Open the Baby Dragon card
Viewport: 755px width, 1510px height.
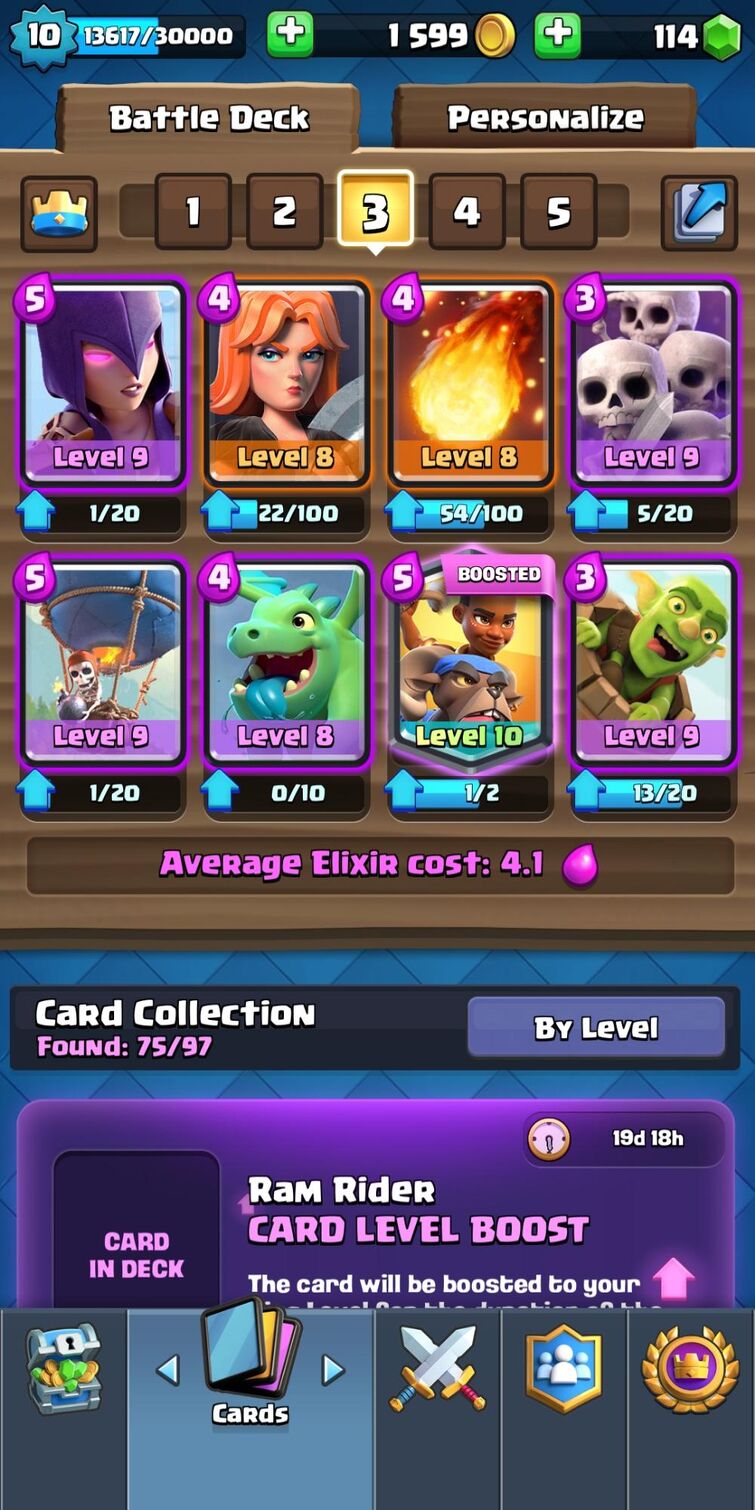point(285,662)
